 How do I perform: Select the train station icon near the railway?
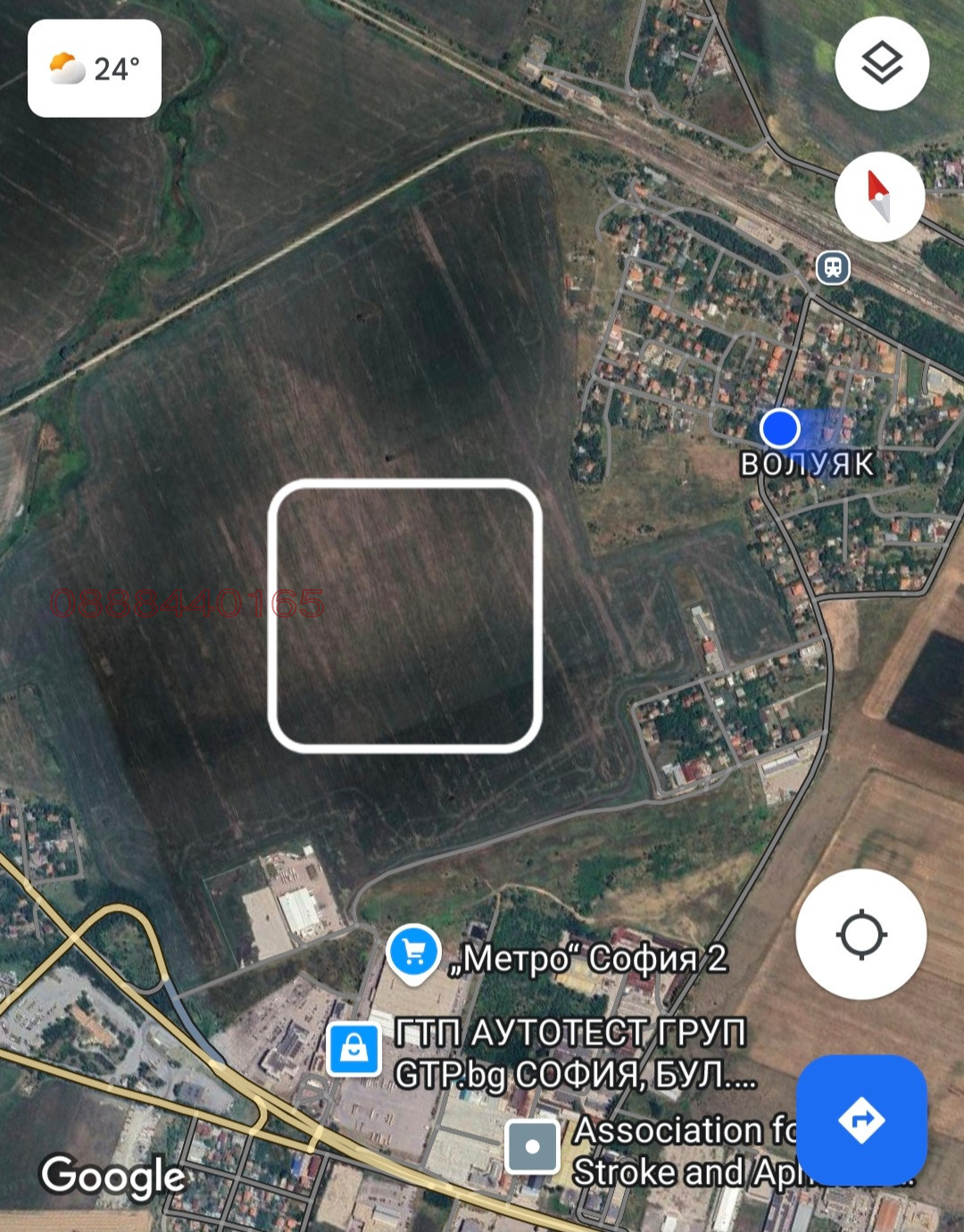tap(832, 265)
